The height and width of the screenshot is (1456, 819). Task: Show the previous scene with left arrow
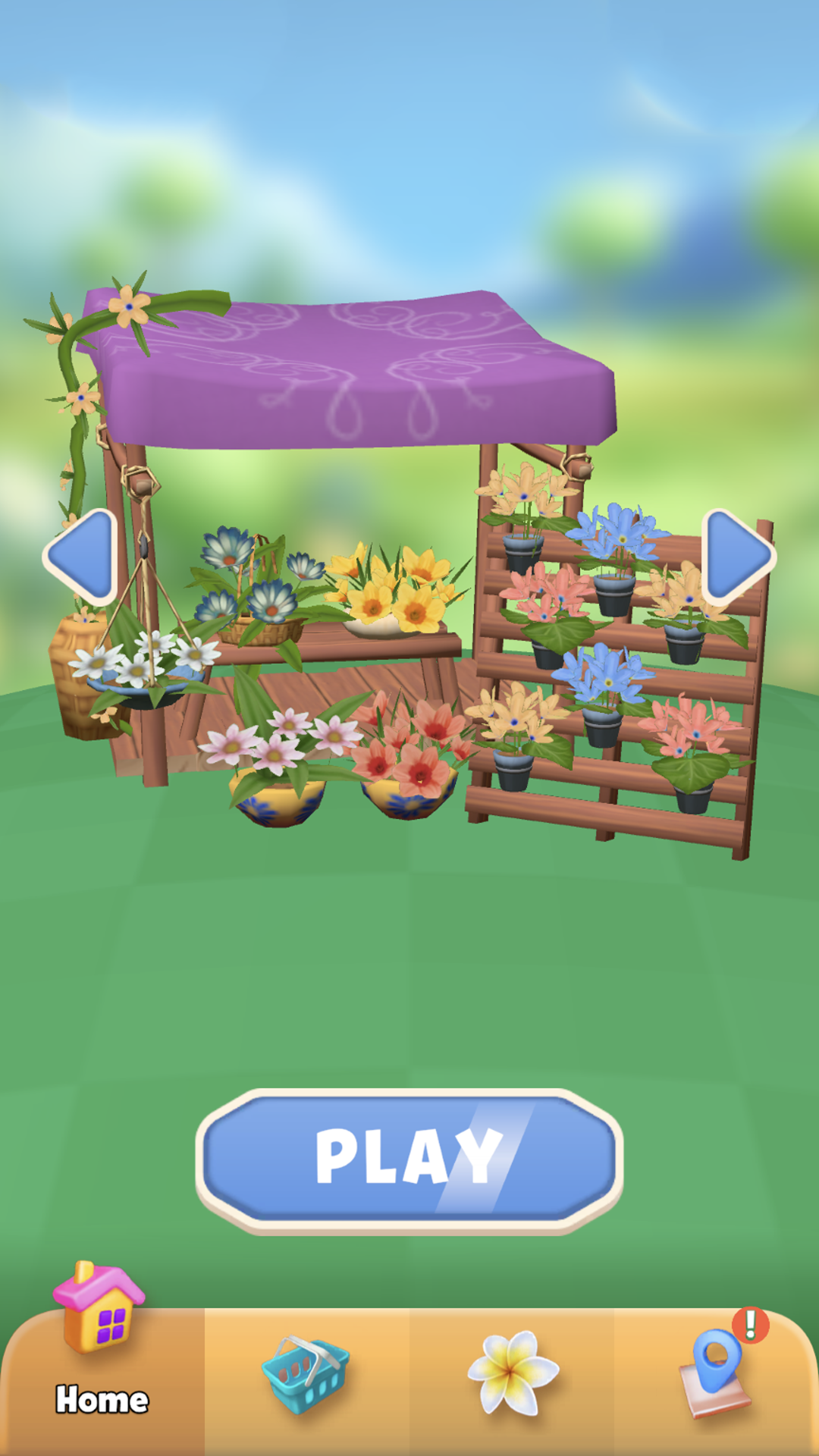click(x=82, y=556)
